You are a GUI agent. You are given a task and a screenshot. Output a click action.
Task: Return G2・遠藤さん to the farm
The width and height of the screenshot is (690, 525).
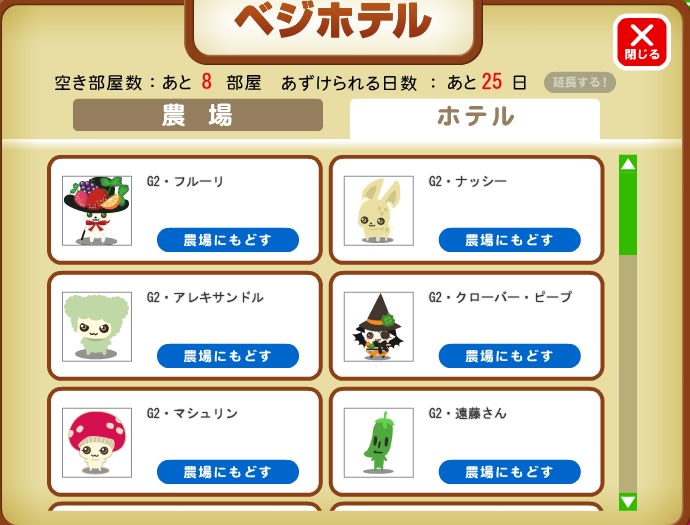[510, 472]
